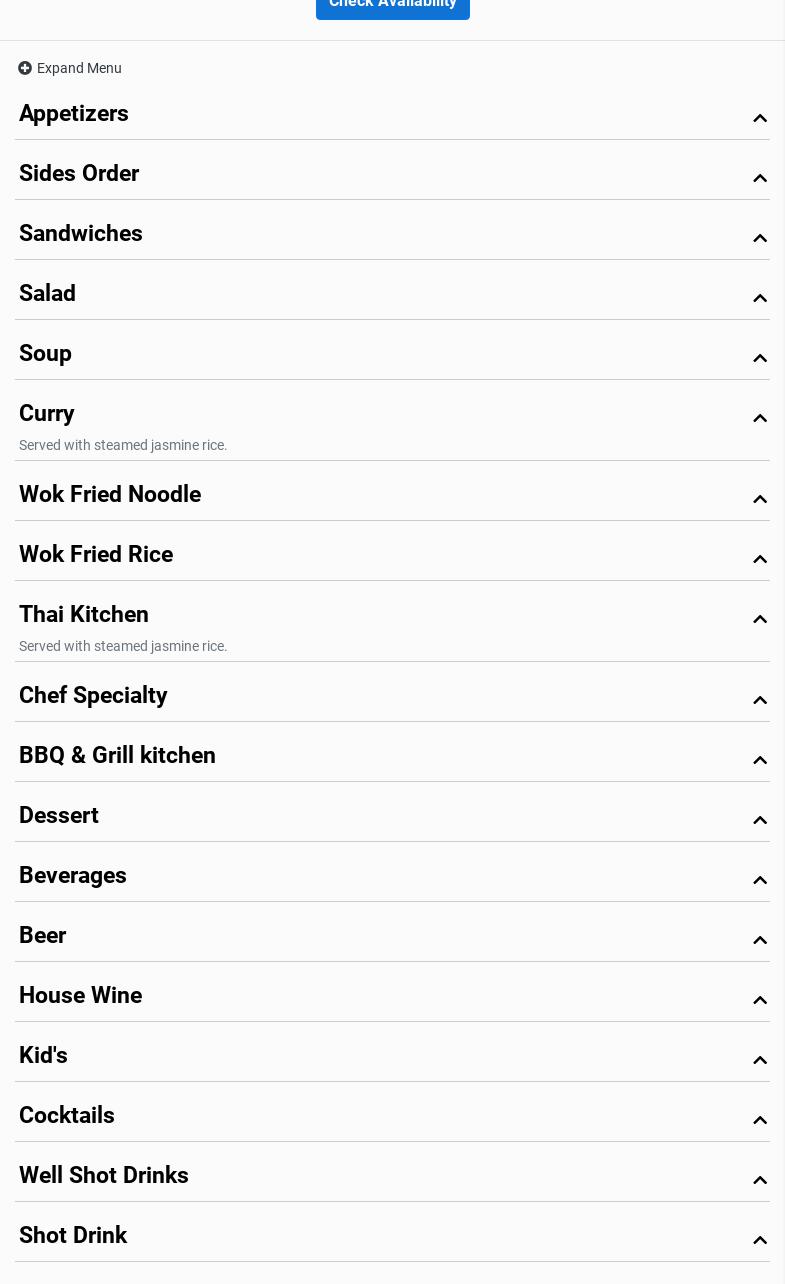Image resolution: width=785 pixels, height=1284 pixels.
Task: View the Beer list
Action: [392, 937]
